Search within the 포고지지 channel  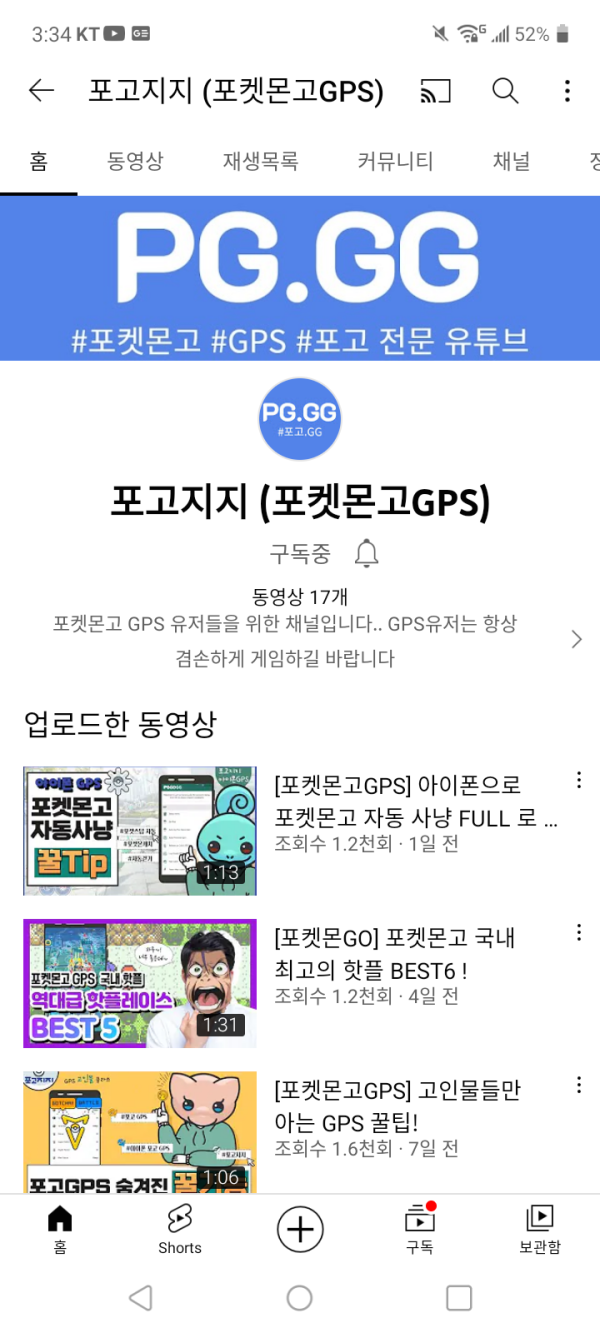click(x=505, y=92)
